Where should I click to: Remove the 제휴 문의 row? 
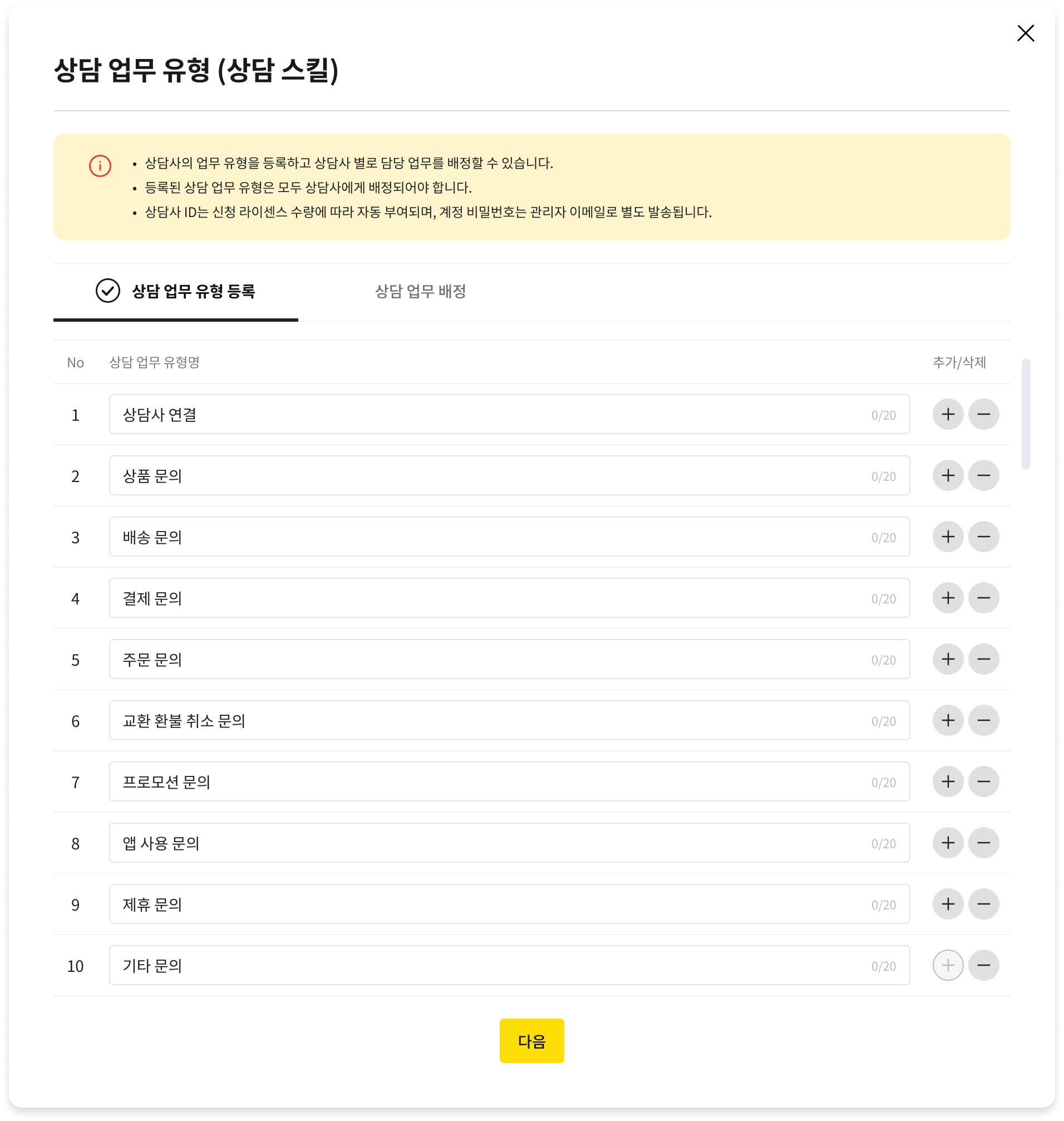[983, 905]
